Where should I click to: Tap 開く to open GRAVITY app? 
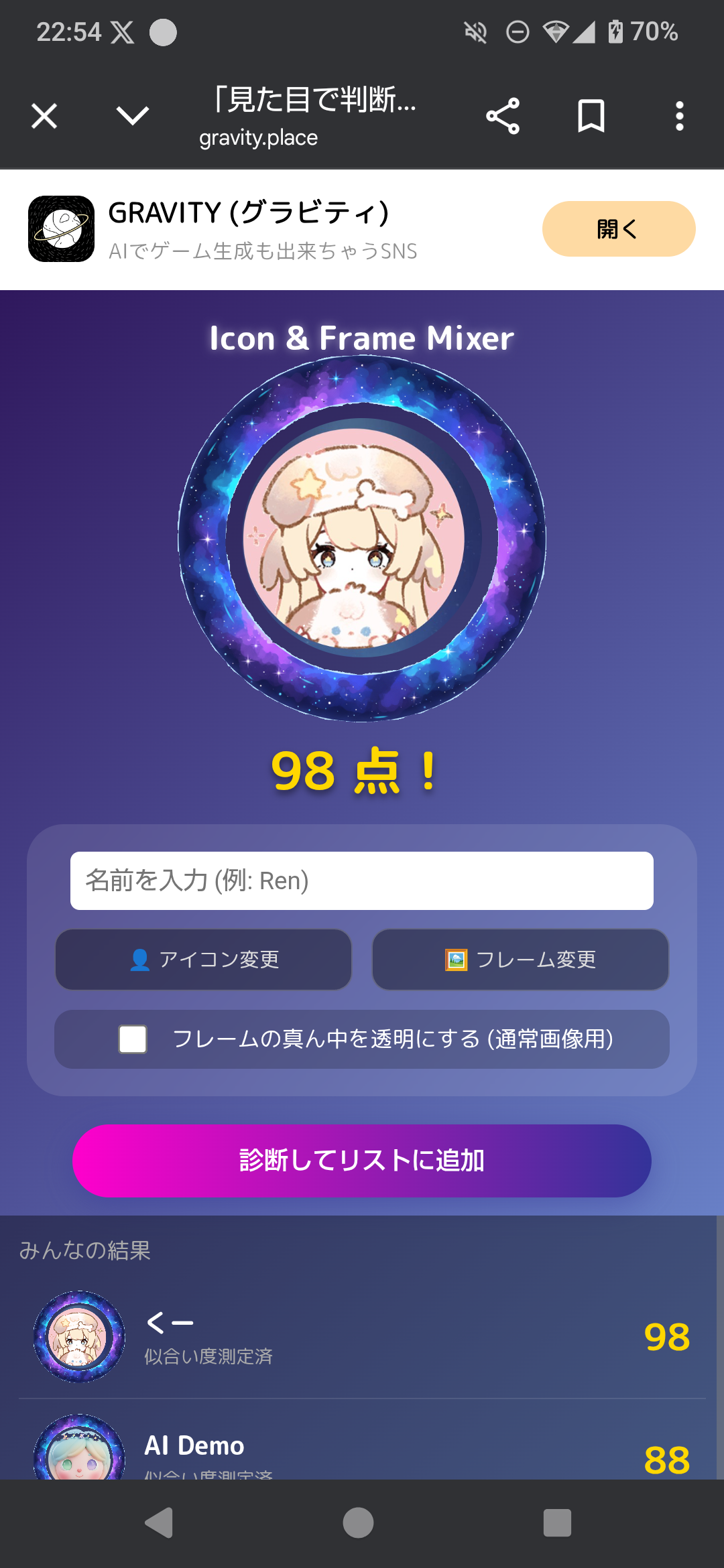pos(618,229)
